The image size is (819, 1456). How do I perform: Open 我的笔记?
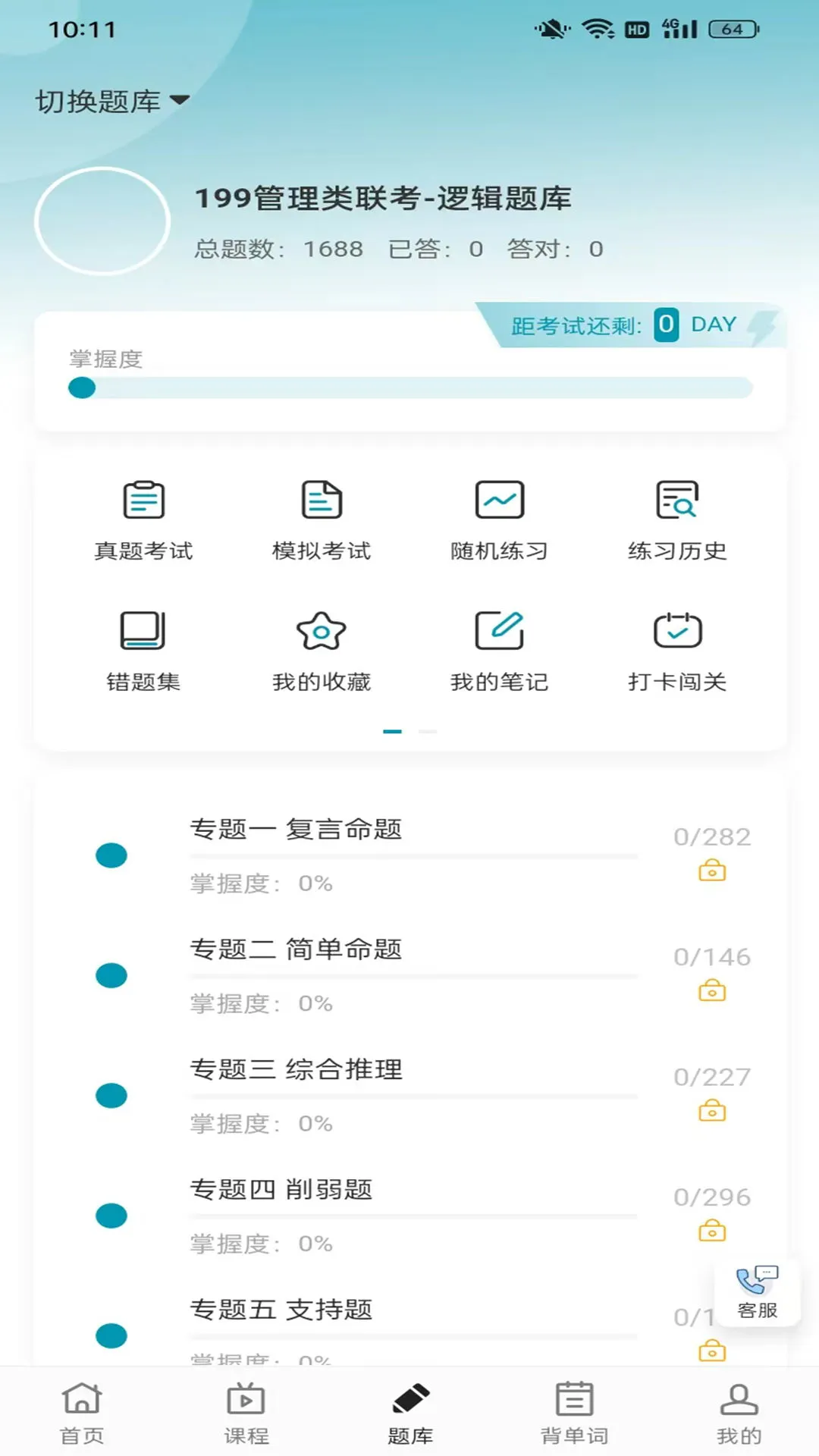[499, 651]
